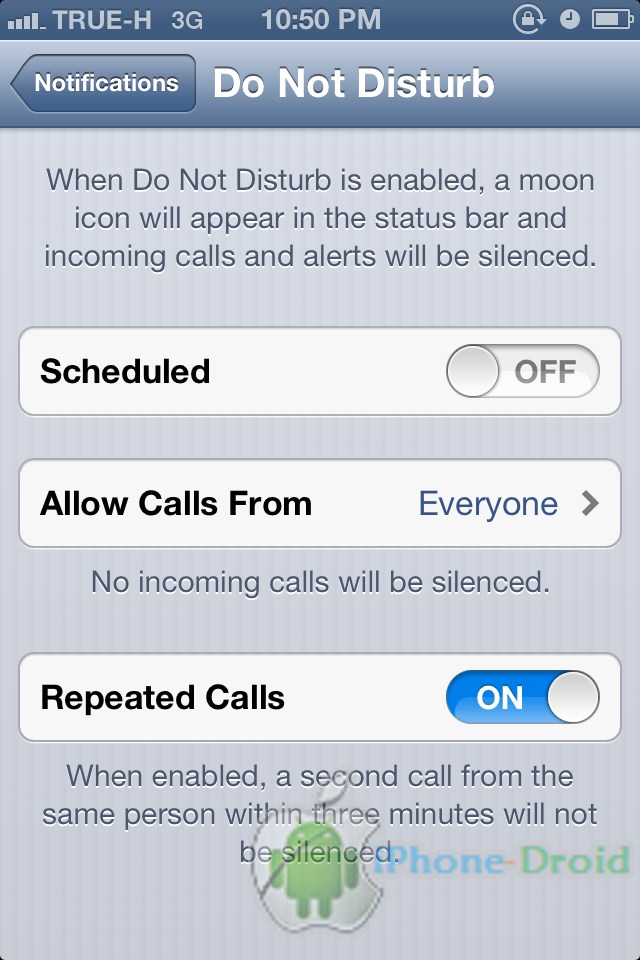Go back to Notifications
640x960 pixels.
click(103, 83)
